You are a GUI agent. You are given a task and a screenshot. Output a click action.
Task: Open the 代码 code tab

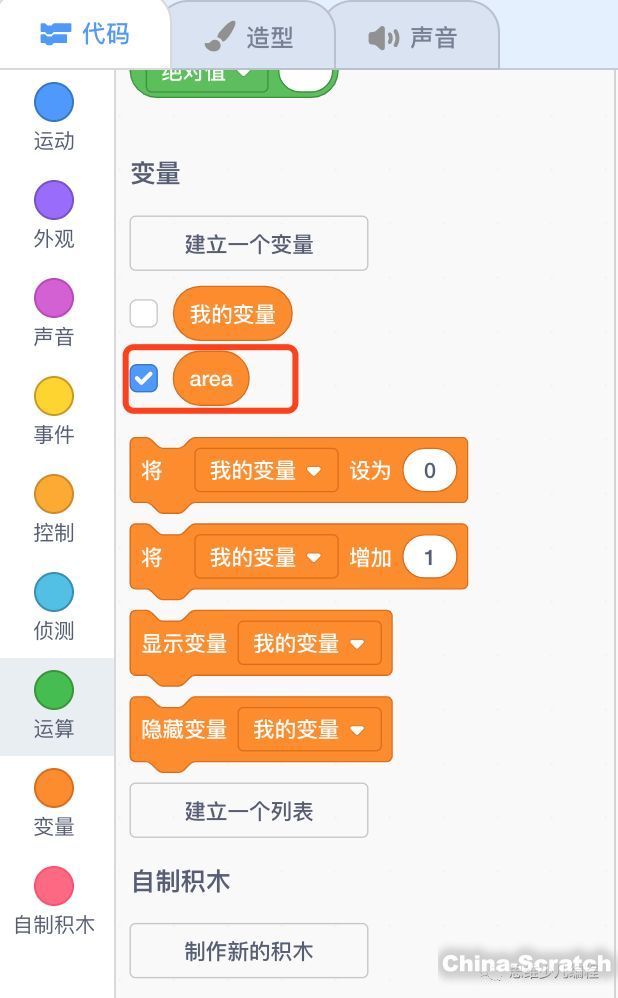(84, 34)
